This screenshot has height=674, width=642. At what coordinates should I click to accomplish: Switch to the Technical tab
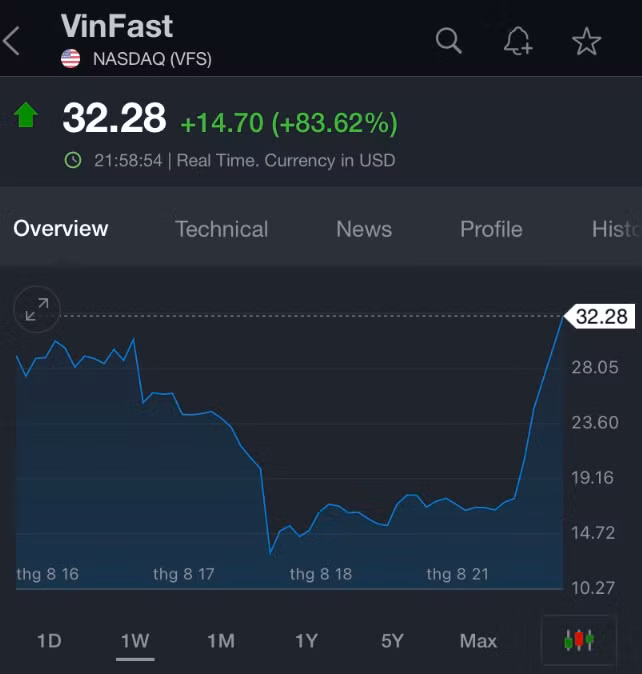click(221, 229)
